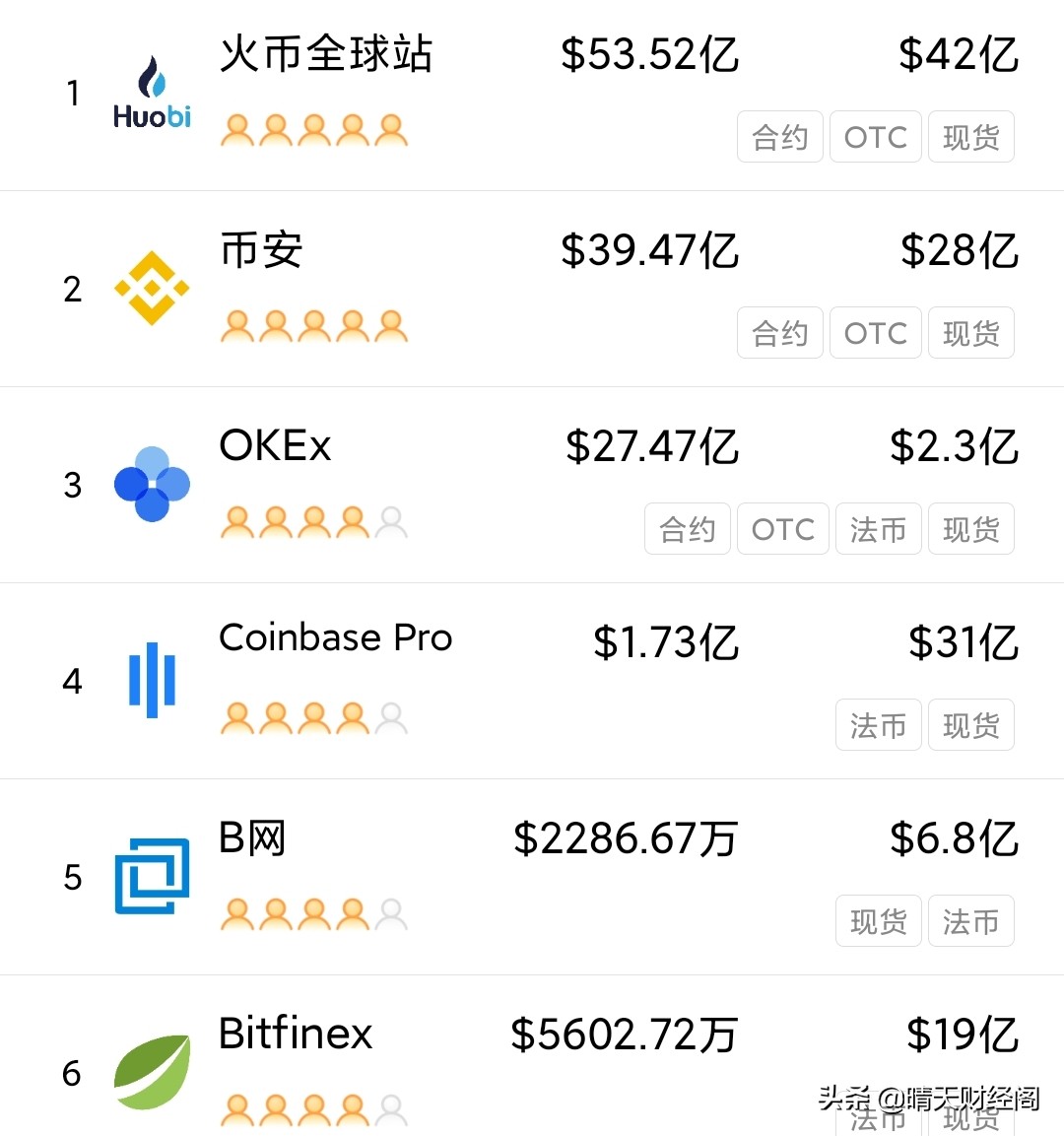View Bitfinex exchange details
This screenshot has width=1064, height=1136.
click(296, 1035)
